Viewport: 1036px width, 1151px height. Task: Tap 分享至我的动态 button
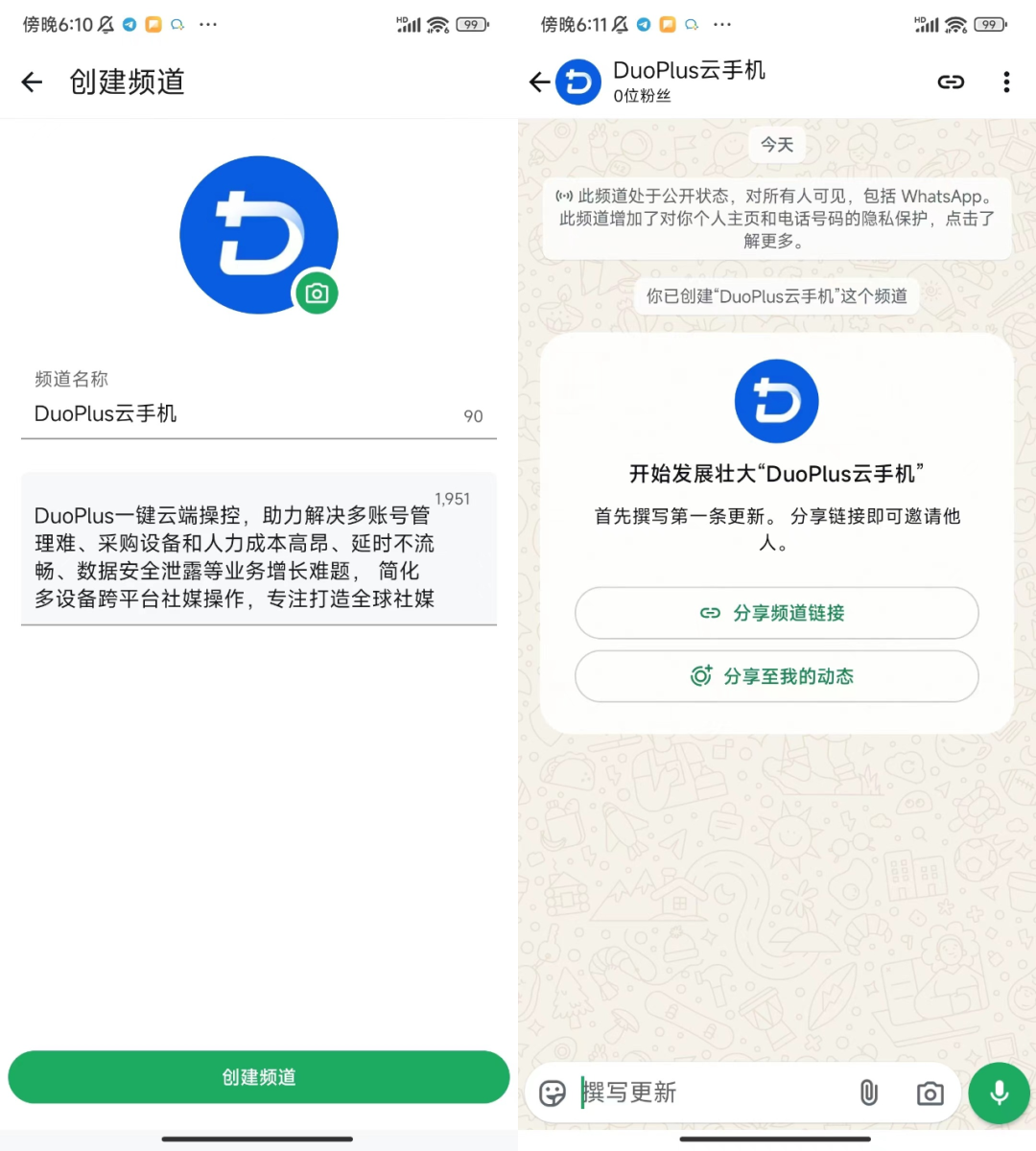(776, 676)
